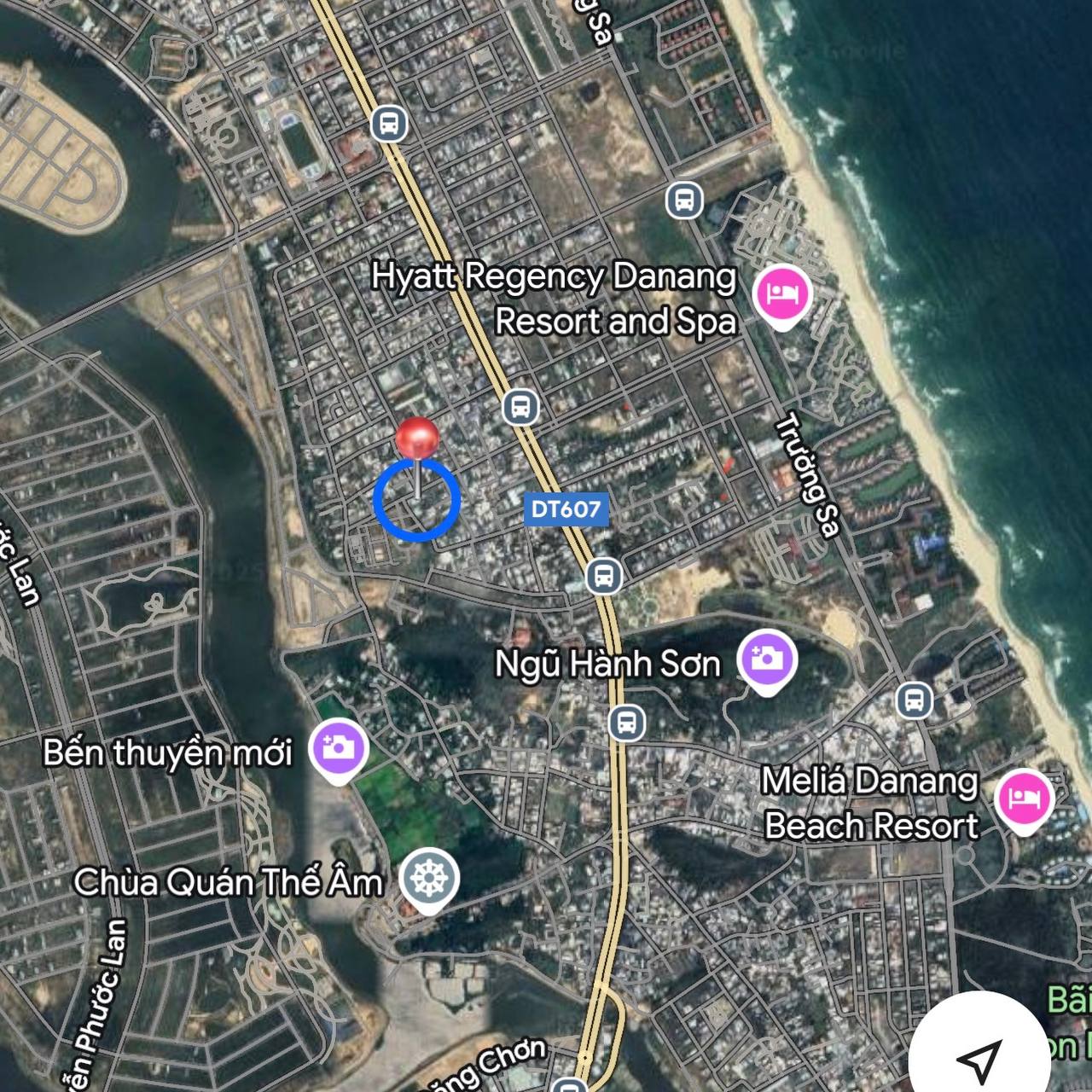Viewport: 1092px width, 1092px height.
Task: Select the Bến thuyền mới photo spot marker
Action: click(x=339, y=748)
